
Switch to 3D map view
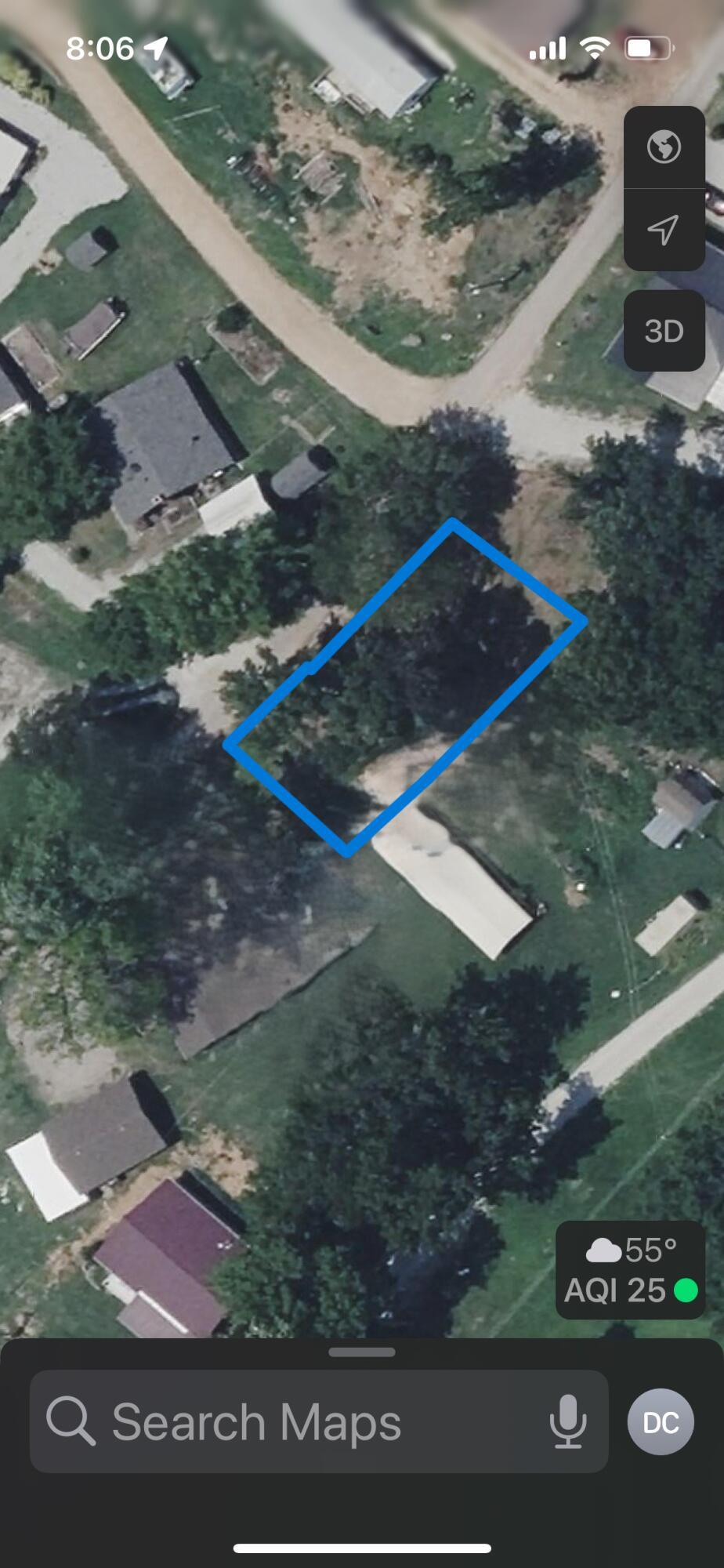[x=663, y=330]
